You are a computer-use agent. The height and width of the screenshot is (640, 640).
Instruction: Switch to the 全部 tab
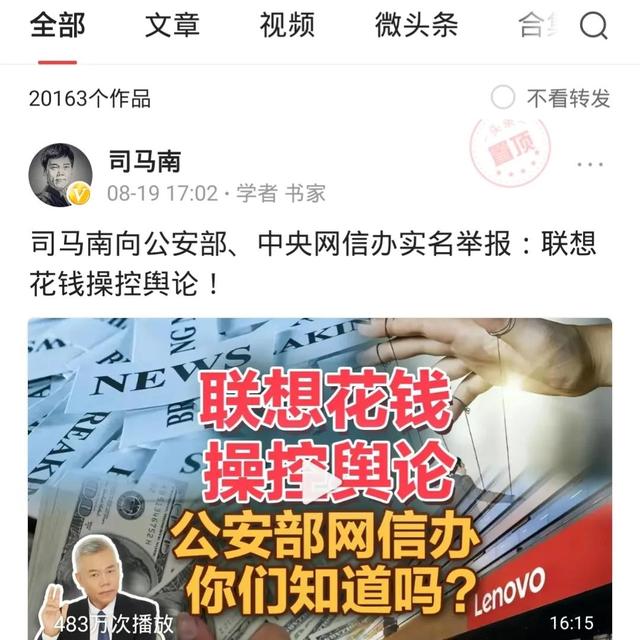coord(57,26)
